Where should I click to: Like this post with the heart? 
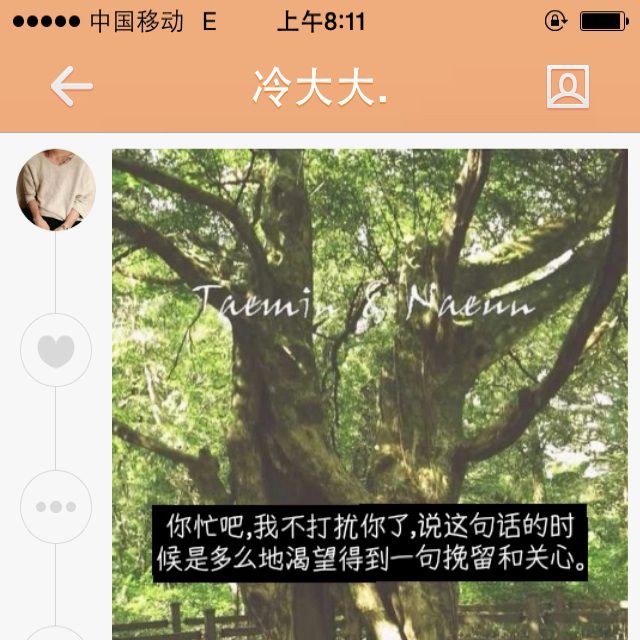pos(56,350)
